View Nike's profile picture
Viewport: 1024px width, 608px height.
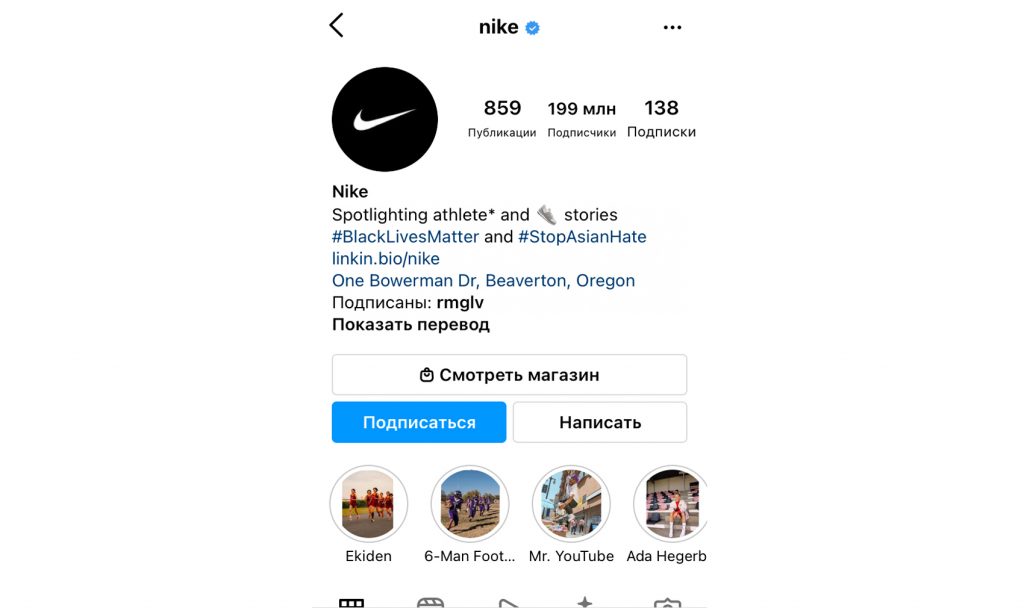pyautogui.click(x=385, y=120)
